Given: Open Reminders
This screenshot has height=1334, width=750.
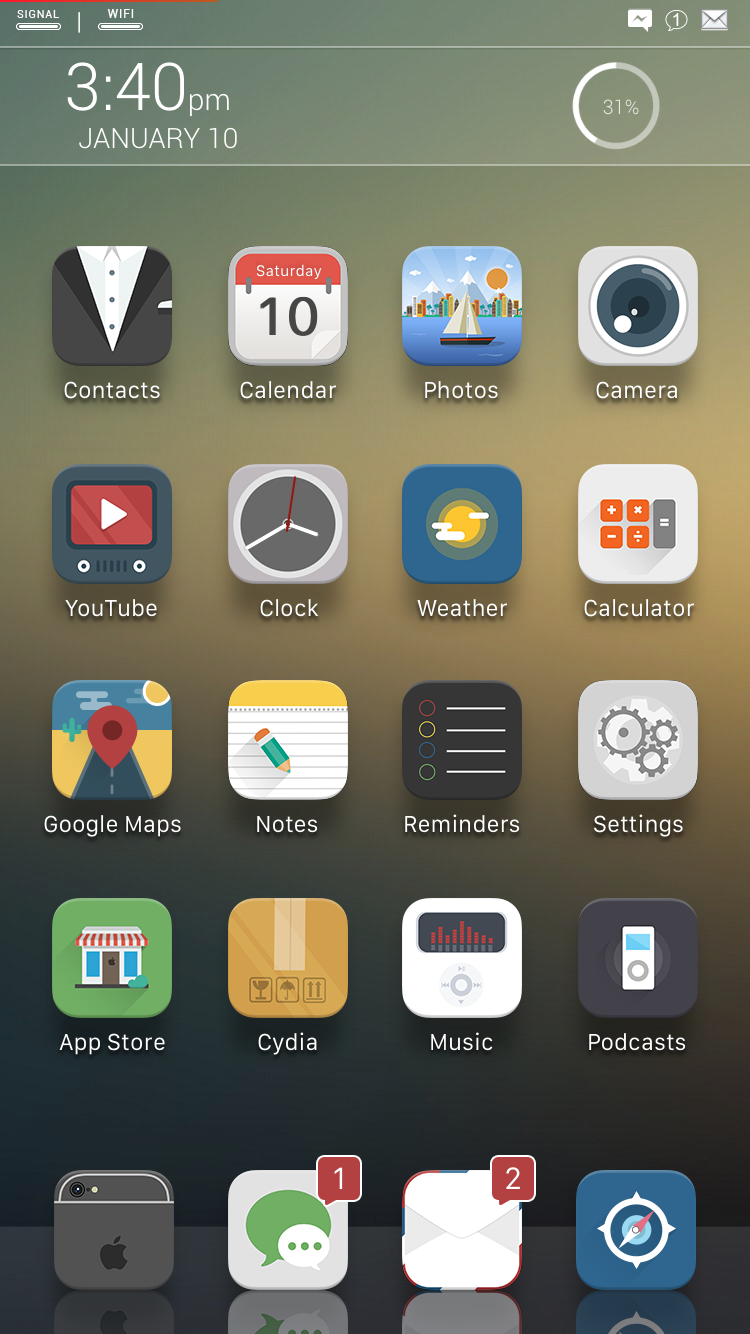Looking at the screenshot, I should pyautogui.click(x=462, y=740).
